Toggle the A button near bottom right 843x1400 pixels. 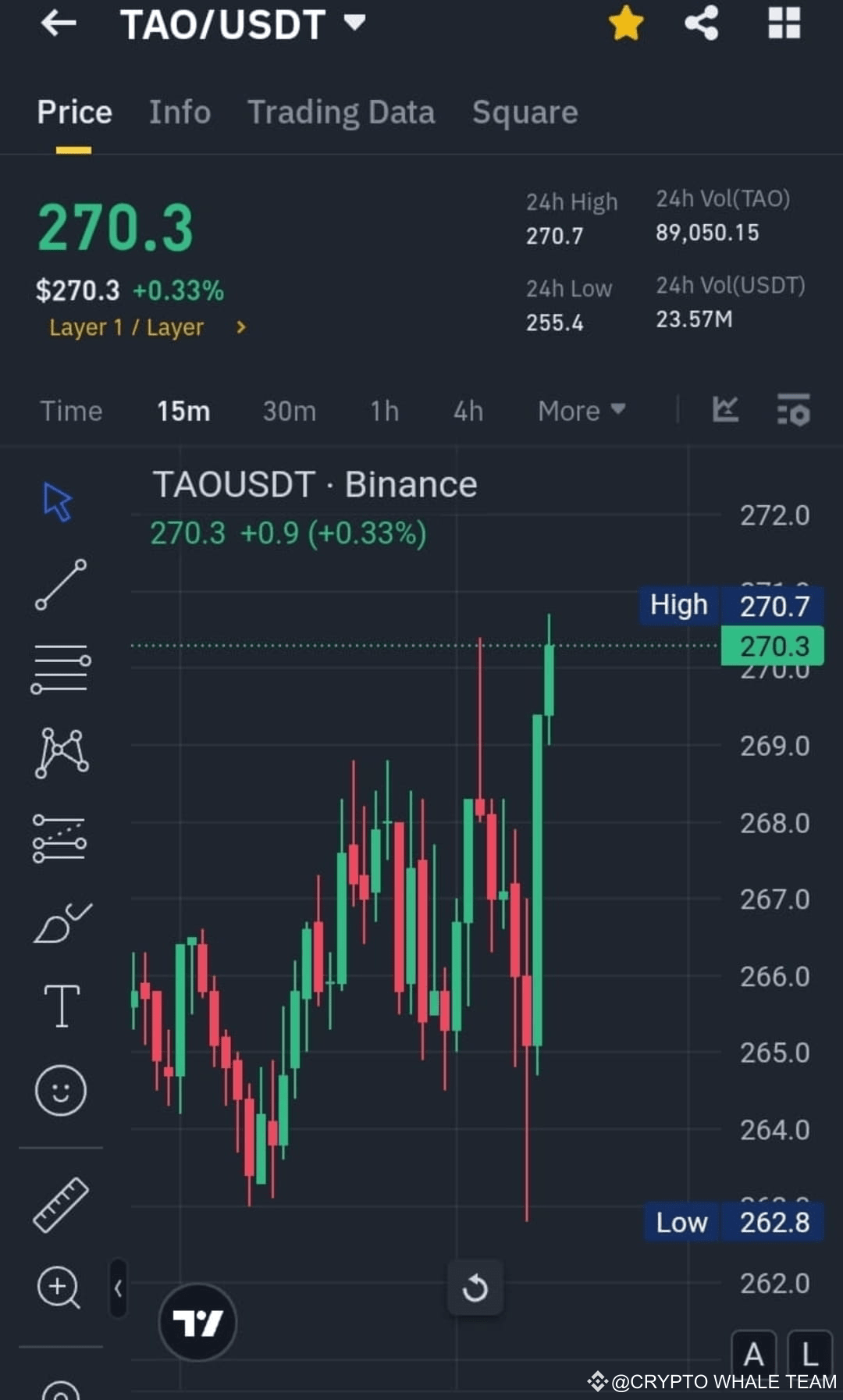click(754, 1354)
